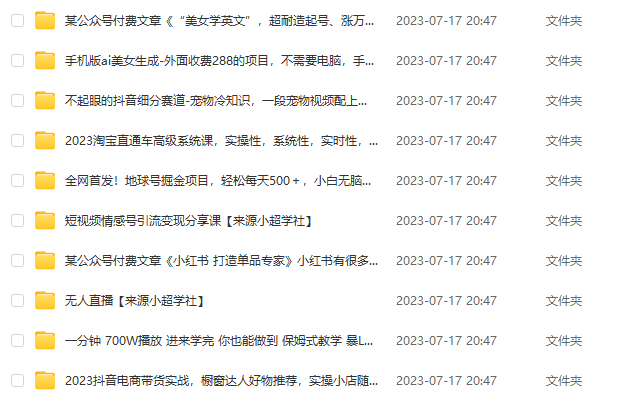
Task: Mark the checkbox for 无人直播 folder
Action: [x=17, y=300]
